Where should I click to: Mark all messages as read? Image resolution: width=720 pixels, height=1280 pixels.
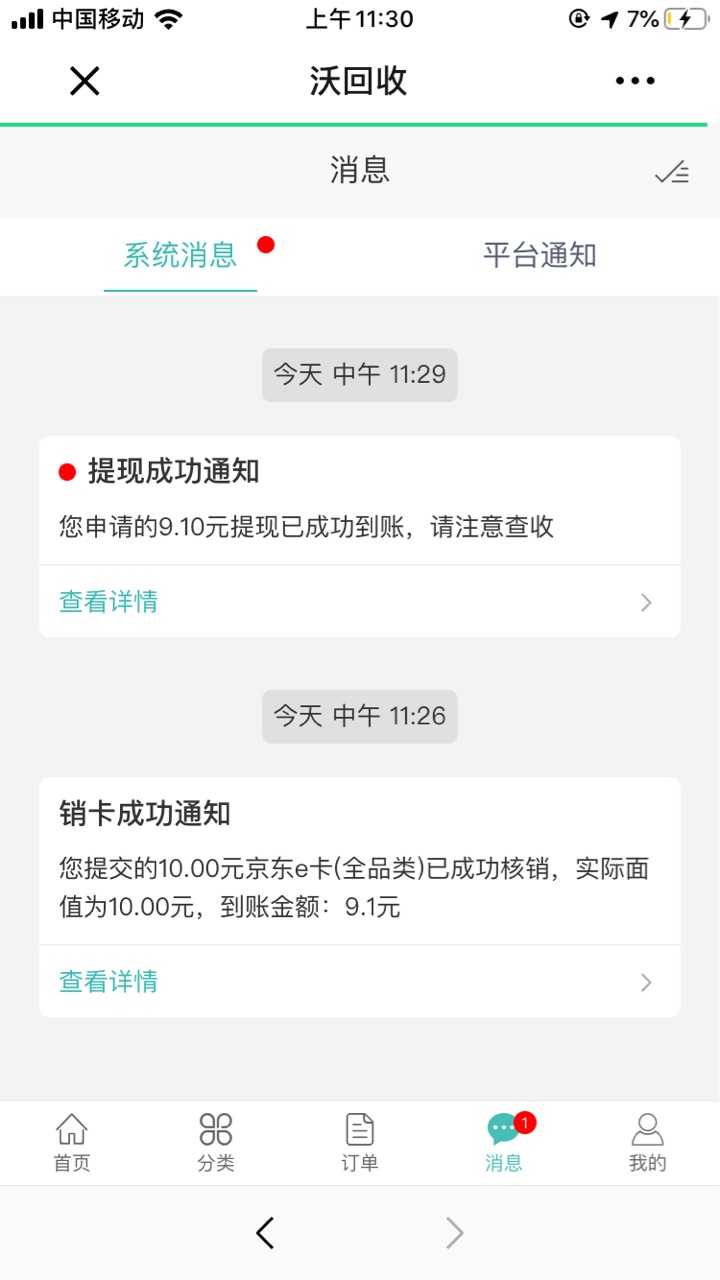click(x=672, y=172)
